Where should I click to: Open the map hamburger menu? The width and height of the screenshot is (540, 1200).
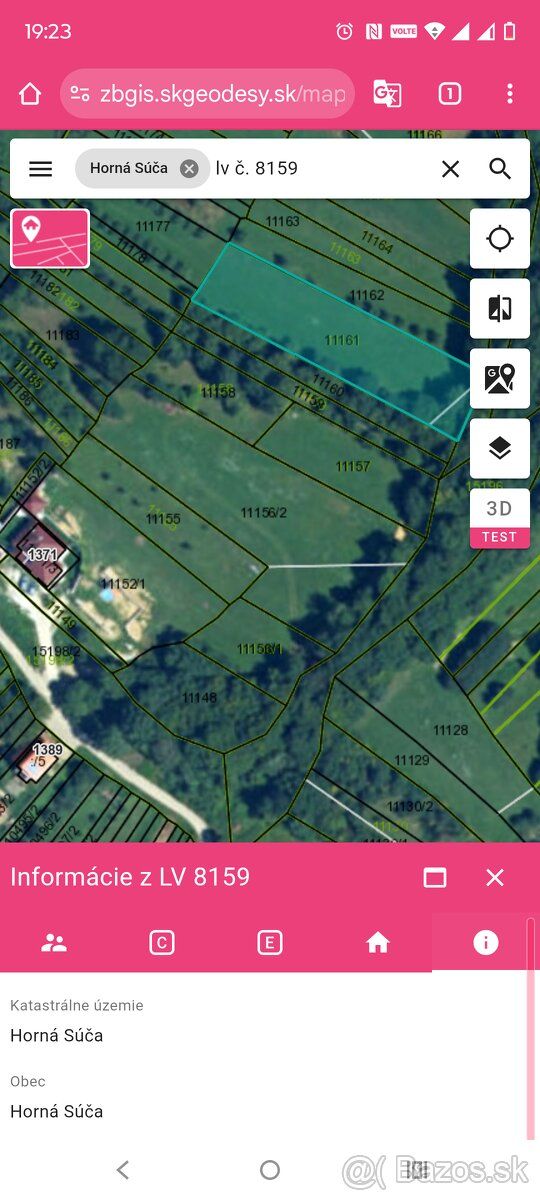pyautogui.click(x=40, y=169)
